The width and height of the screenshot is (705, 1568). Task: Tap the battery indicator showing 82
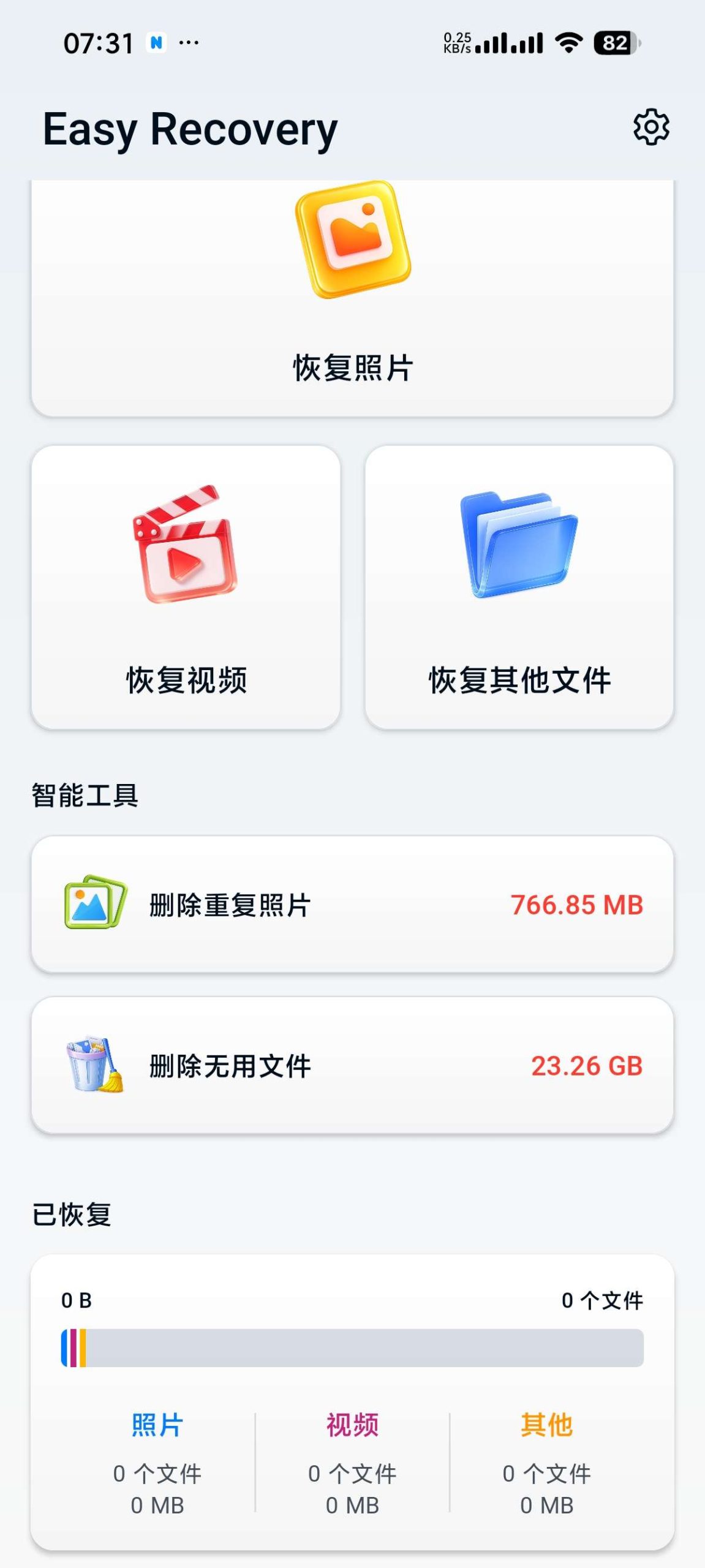point(613,43)
